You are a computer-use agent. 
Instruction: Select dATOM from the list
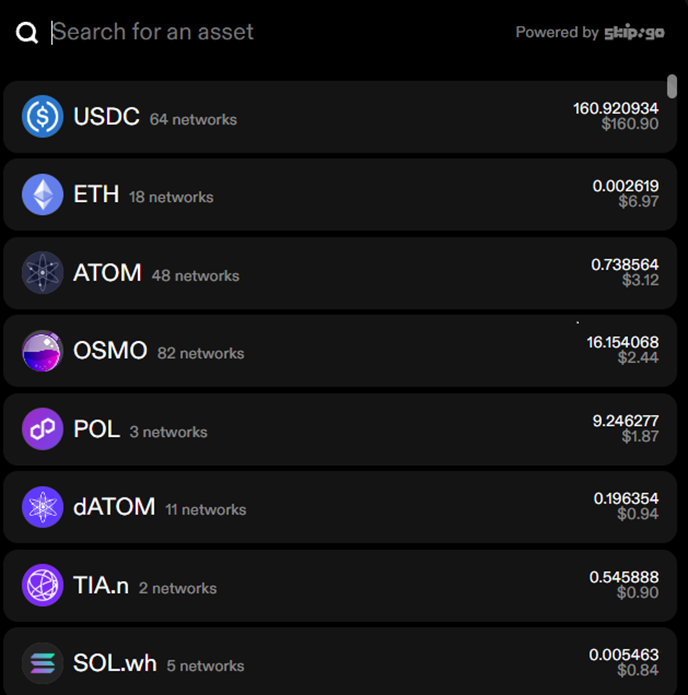click(x=340, y=507)
